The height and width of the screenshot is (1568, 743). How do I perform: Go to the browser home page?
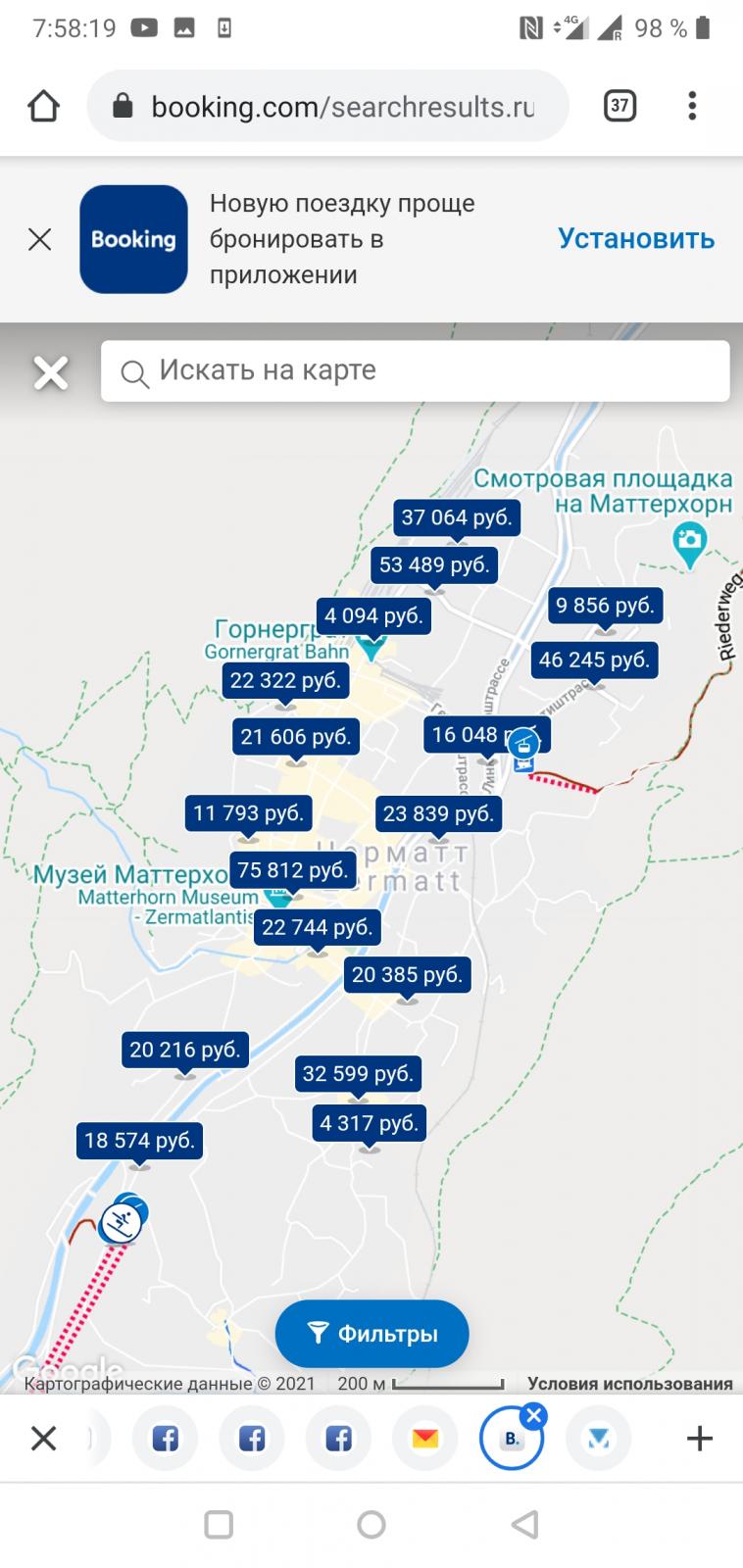click(43, 106)
